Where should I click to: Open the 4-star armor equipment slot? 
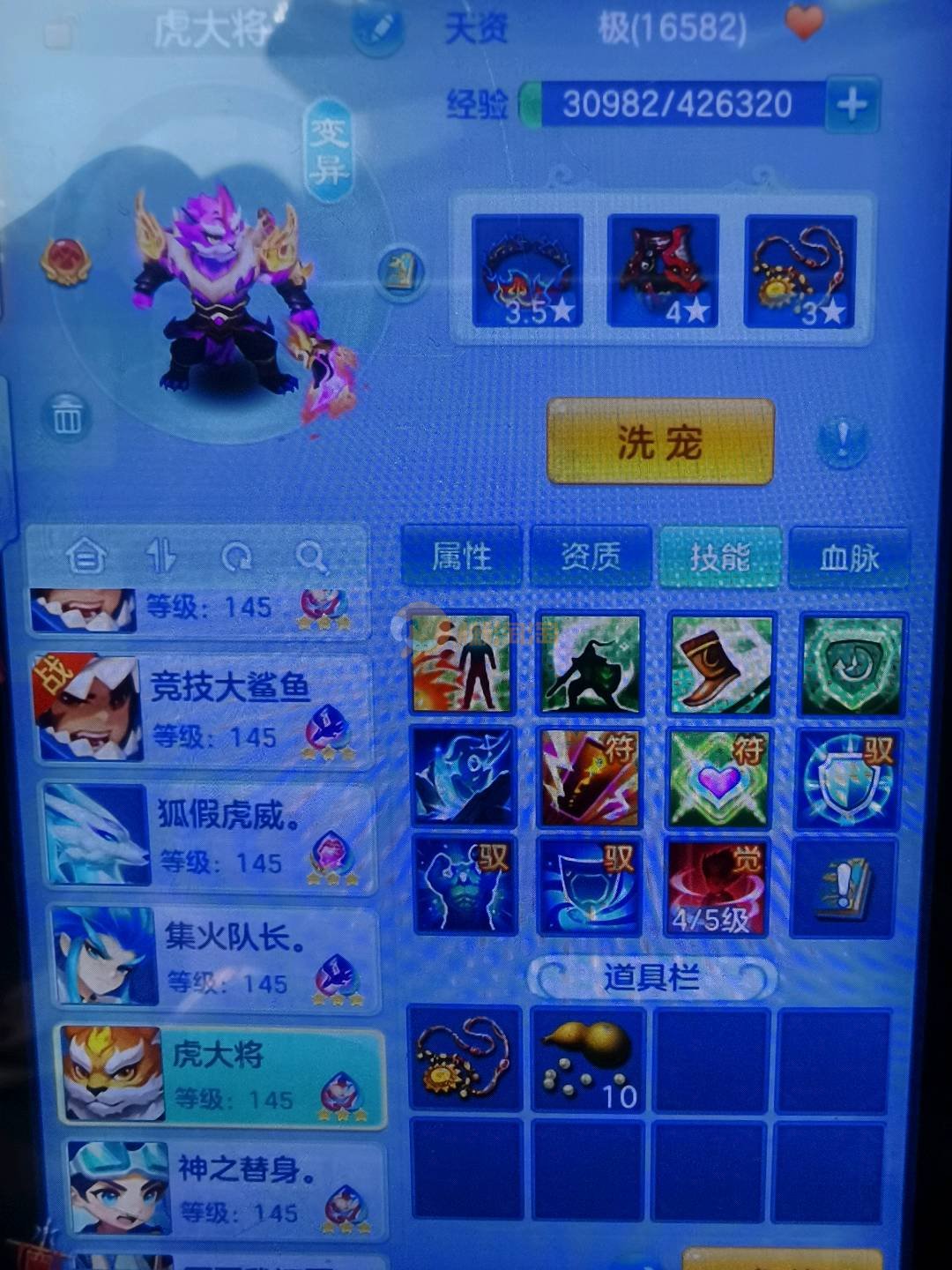(x=663, y=270)
